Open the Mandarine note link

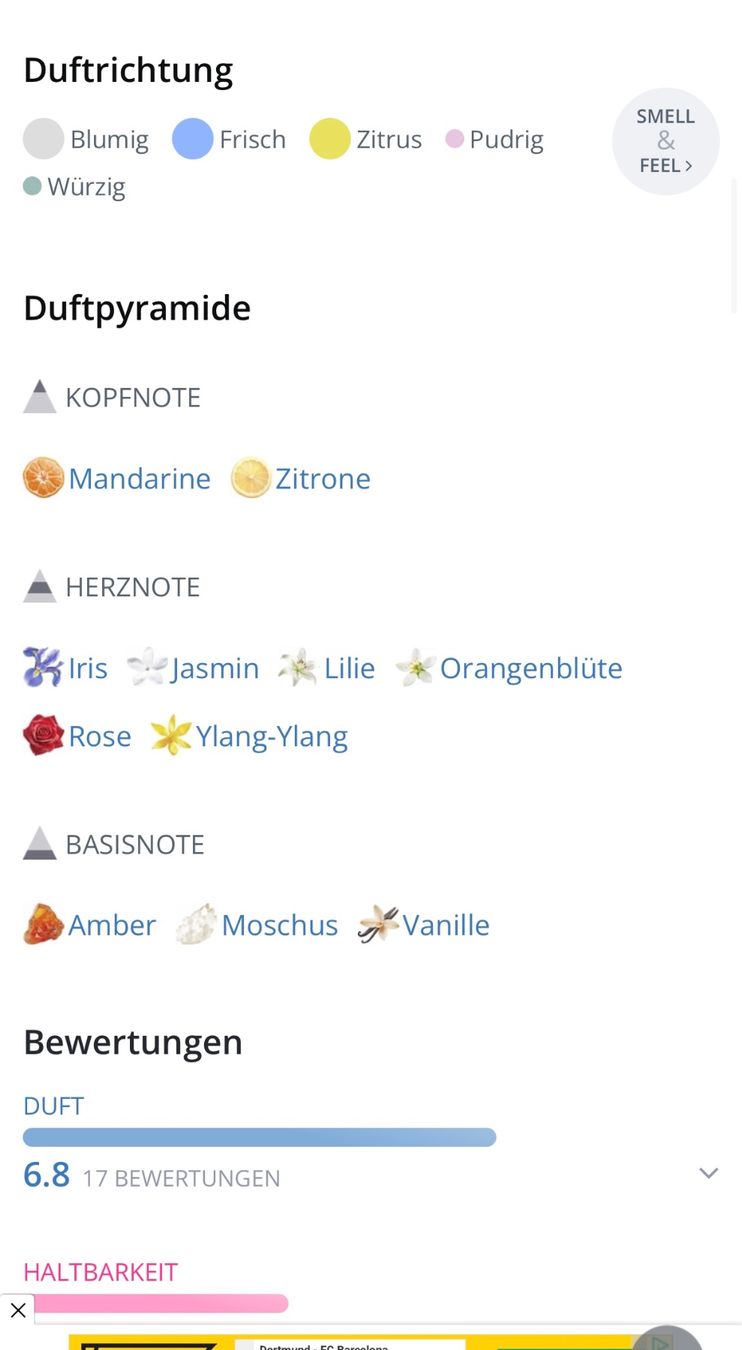117,478
